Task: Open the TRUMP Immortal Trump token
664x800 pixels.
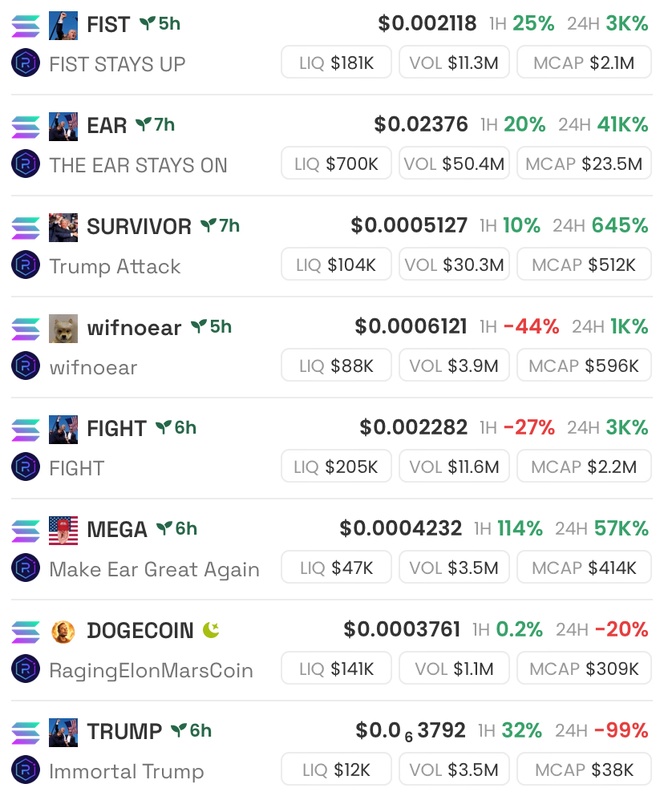Action: [124, 732]
